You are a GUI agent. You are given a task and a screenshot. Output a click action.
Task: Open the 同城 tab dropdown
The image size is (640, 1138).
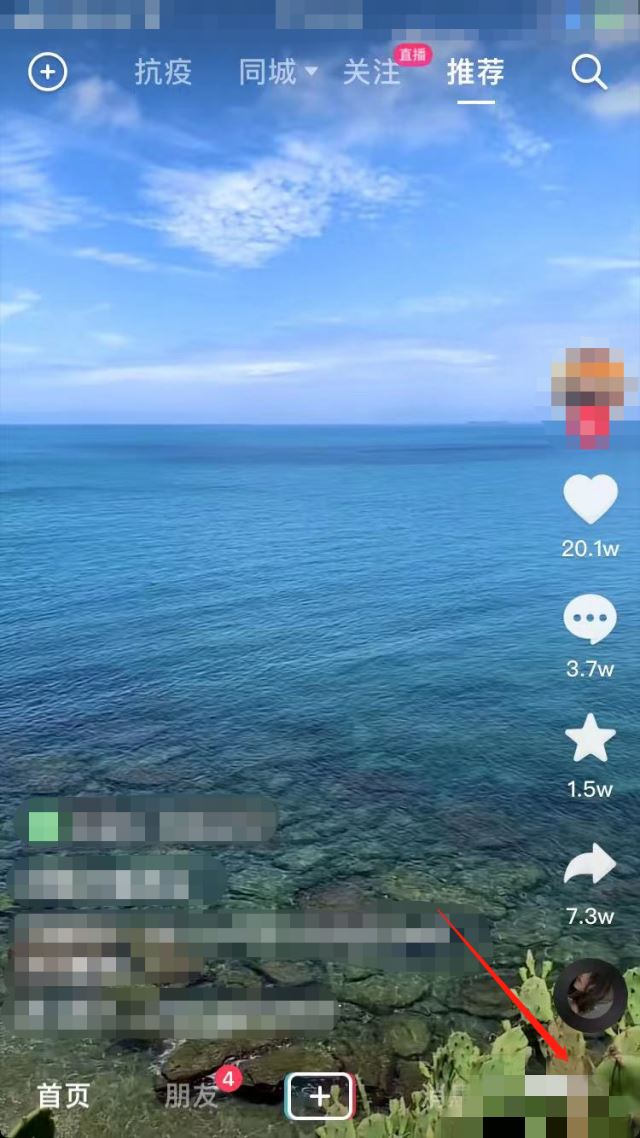pyautogui.click(x=277, y=73)
